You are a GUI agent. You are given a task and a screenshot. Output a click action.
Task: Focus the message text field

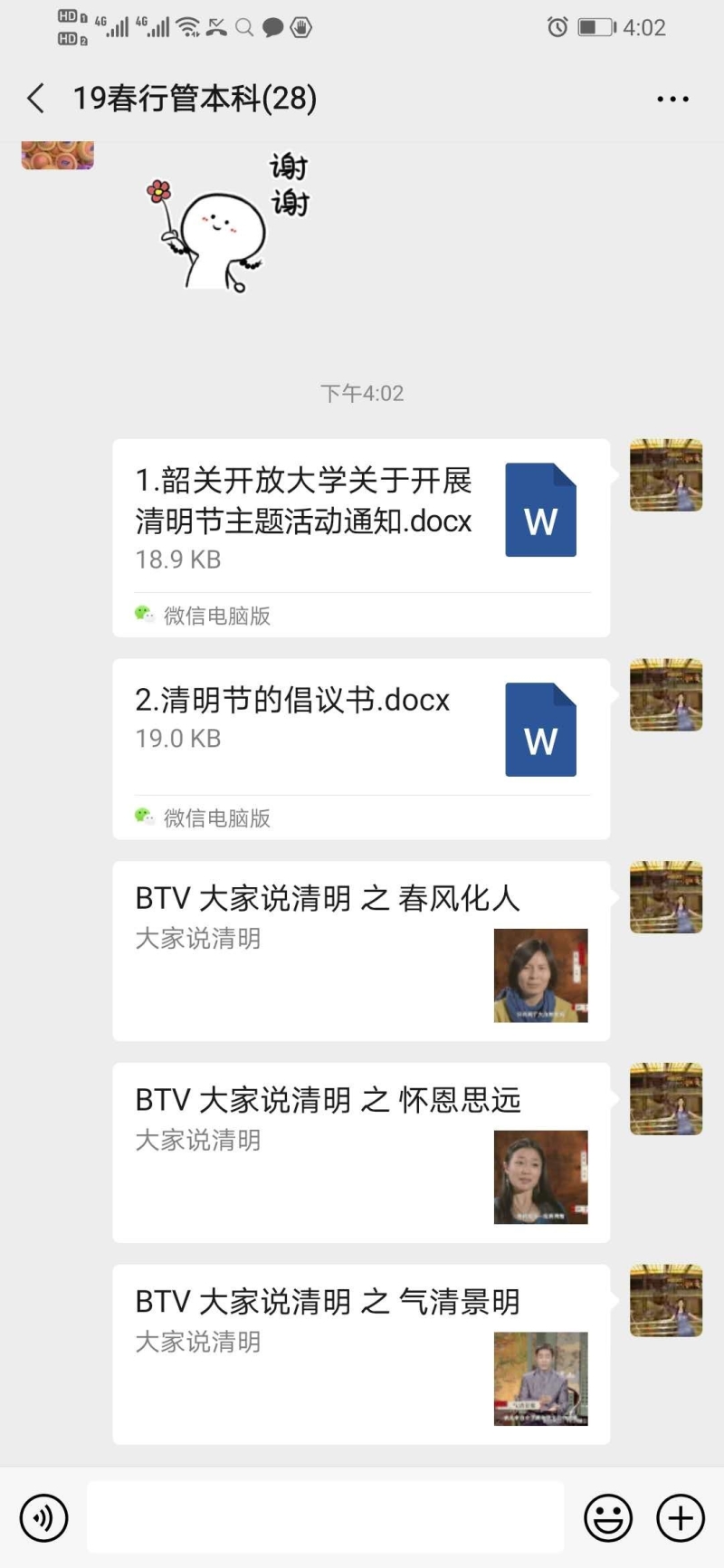pyautogui.click(x=326, y=1517)
